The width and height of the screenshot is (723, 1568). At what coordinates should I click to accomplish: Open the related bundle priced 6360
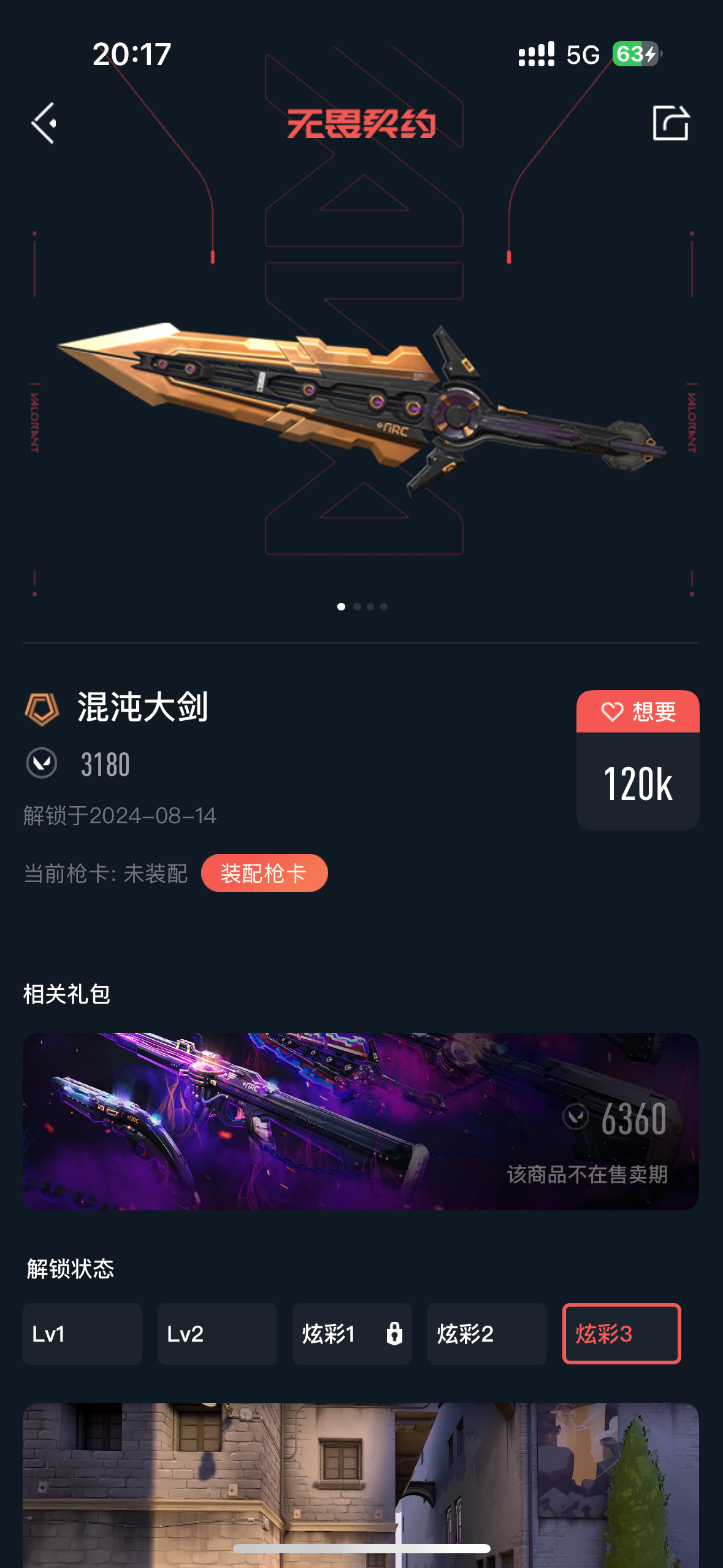[361, 1121]
